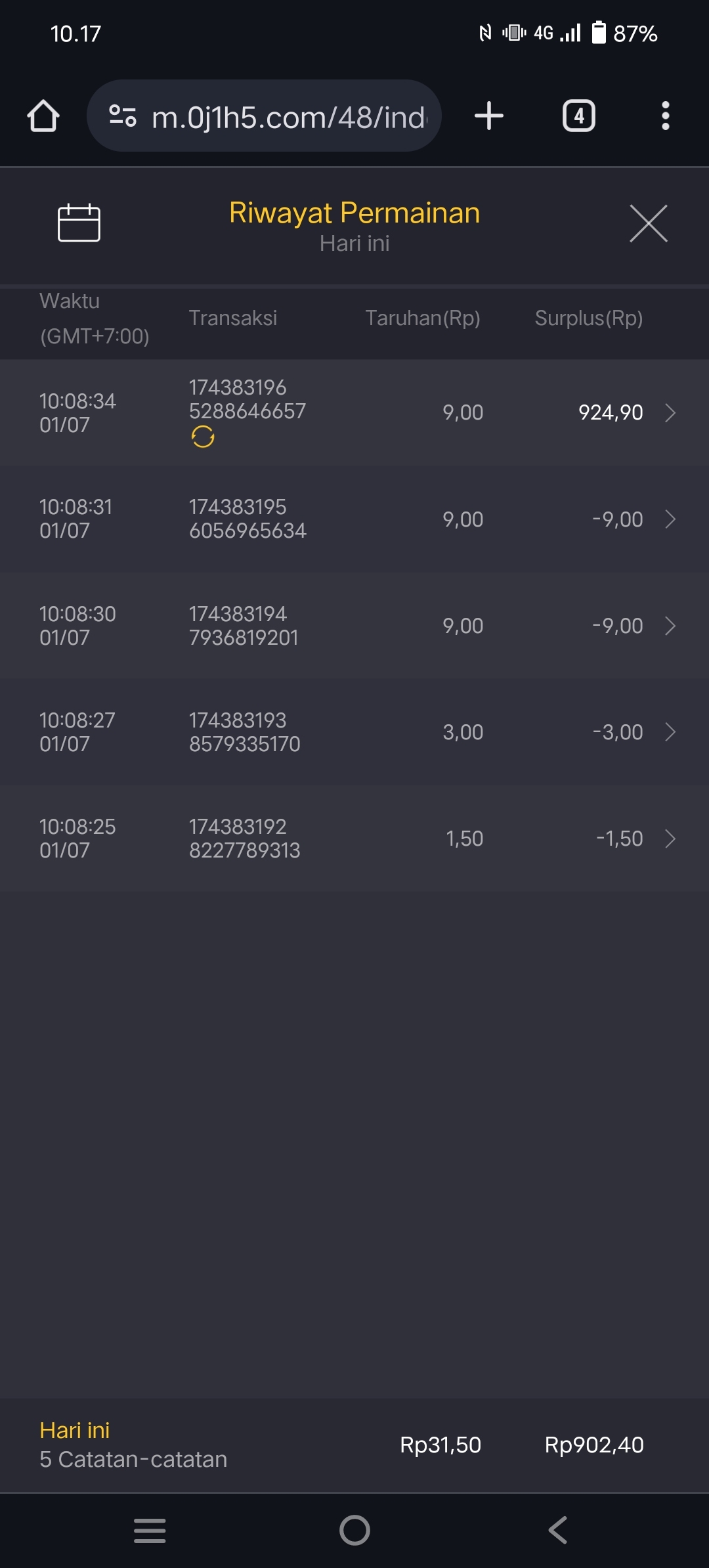Open the calendar date picker
This screenshot has height=1568, width=709.
point(79,223)
